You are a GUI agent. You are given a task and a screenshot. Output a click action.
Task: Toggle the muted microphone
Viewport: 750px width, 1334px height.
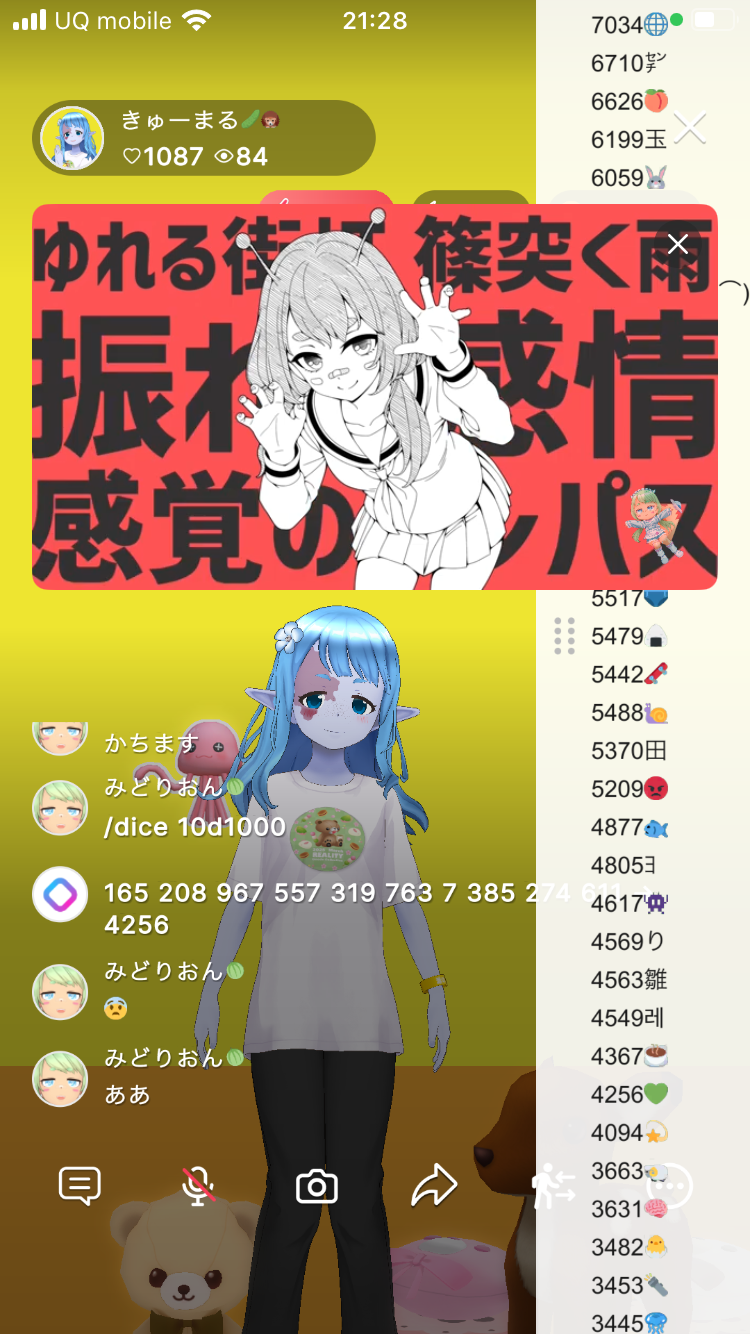pos(198,1187)
